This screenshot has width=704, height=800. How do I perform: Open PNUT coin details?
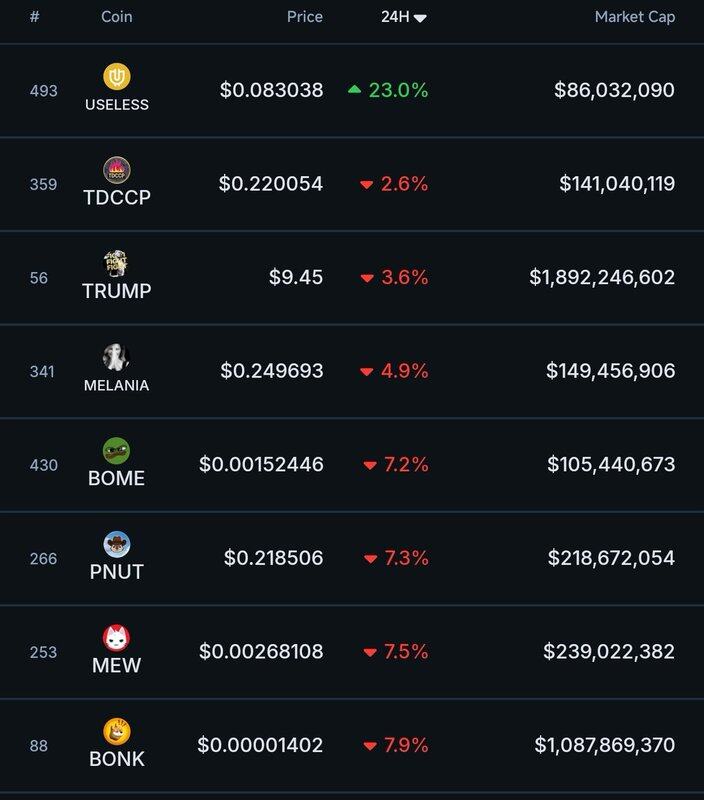pyautogui.click(x=117, y=558)
